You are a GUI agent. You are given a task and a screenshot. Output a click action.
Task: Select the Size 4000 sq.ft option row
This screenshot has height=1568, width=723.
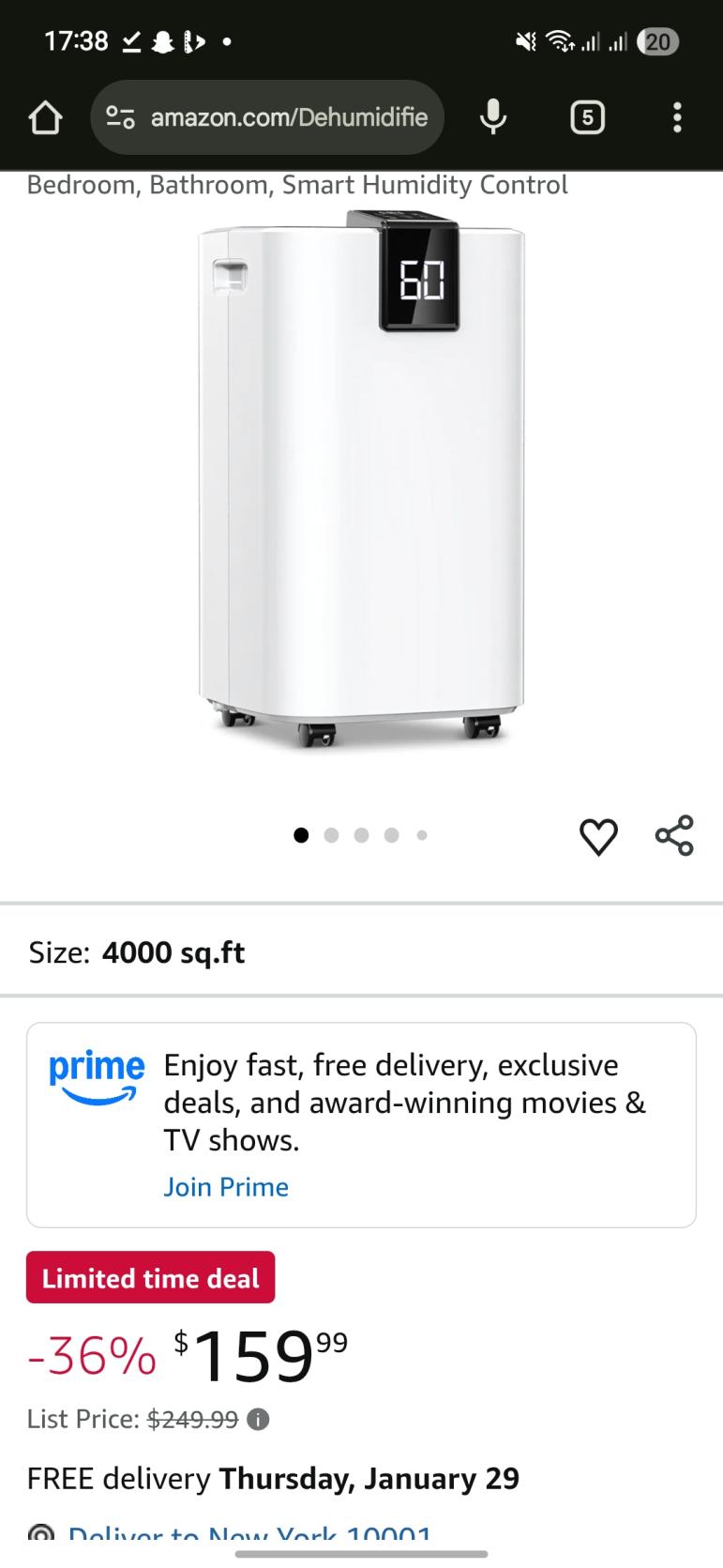click(x=361, y=952)
